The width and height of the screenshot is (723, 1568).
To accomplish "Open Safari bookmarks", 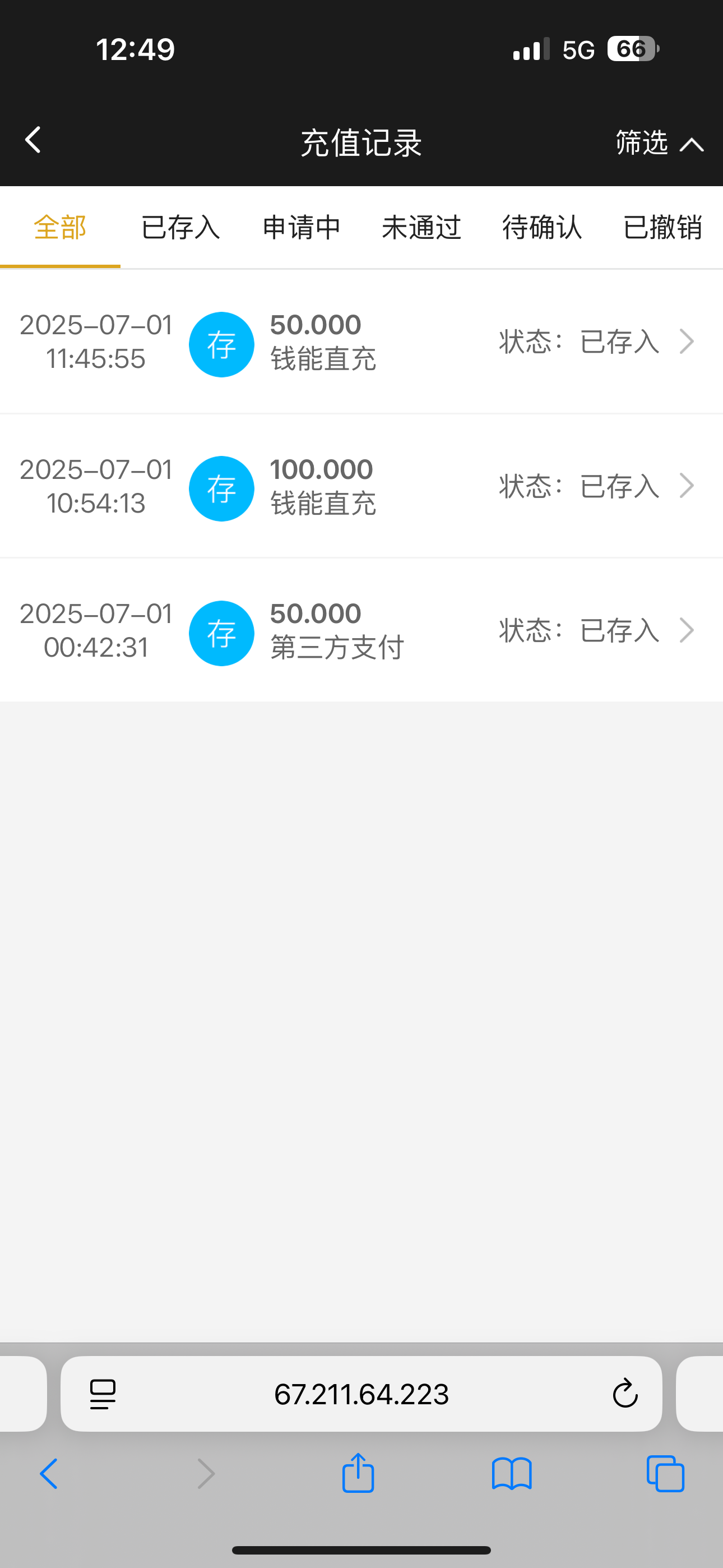I will coord(512,1474).
